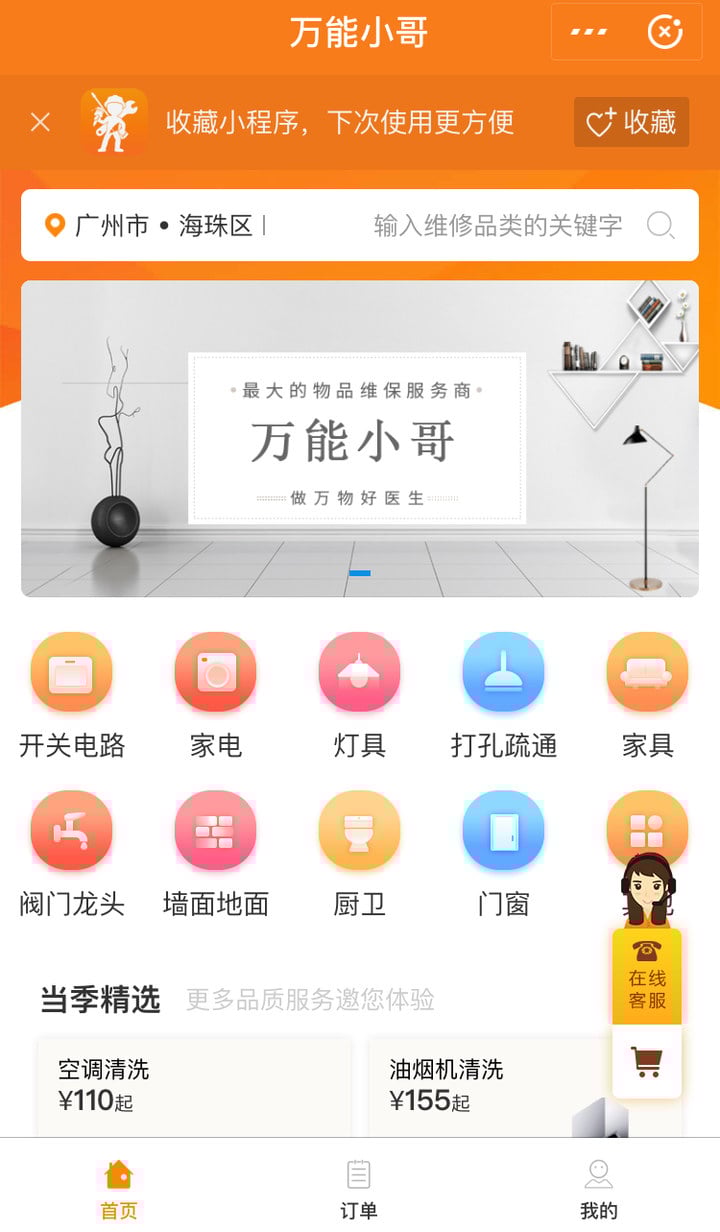The width and height of the screenshot is (720, 1232).
Task: Change the 广州市 海珠区 location
Action: pyautogui.click(x=163, y=225)
